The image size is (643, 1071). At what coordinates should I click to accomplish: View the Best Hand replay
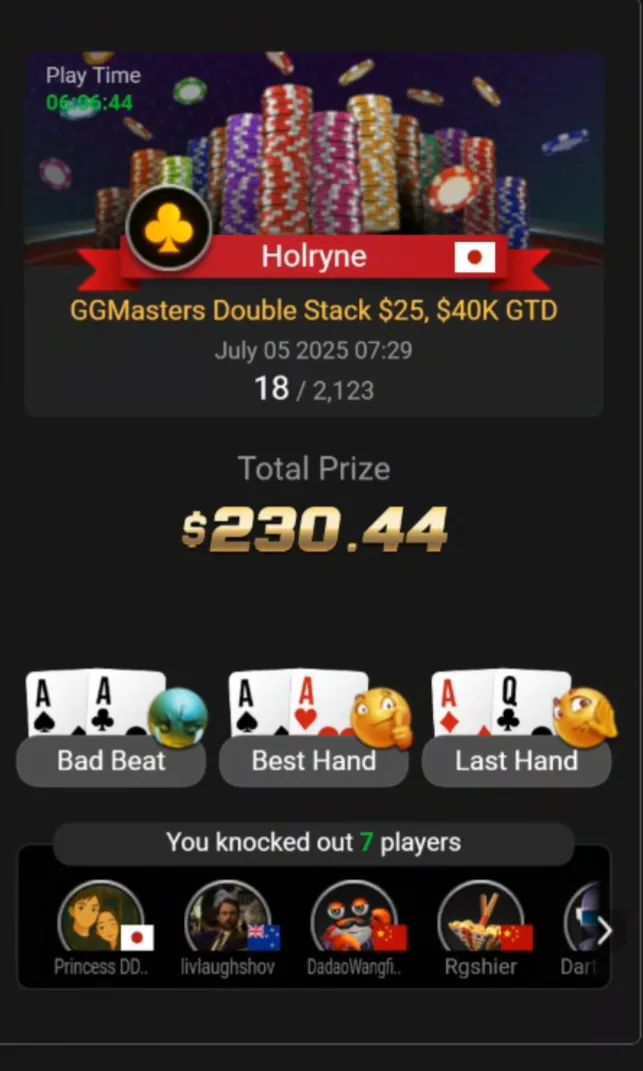pyautogui.click(x=313, y=761)
